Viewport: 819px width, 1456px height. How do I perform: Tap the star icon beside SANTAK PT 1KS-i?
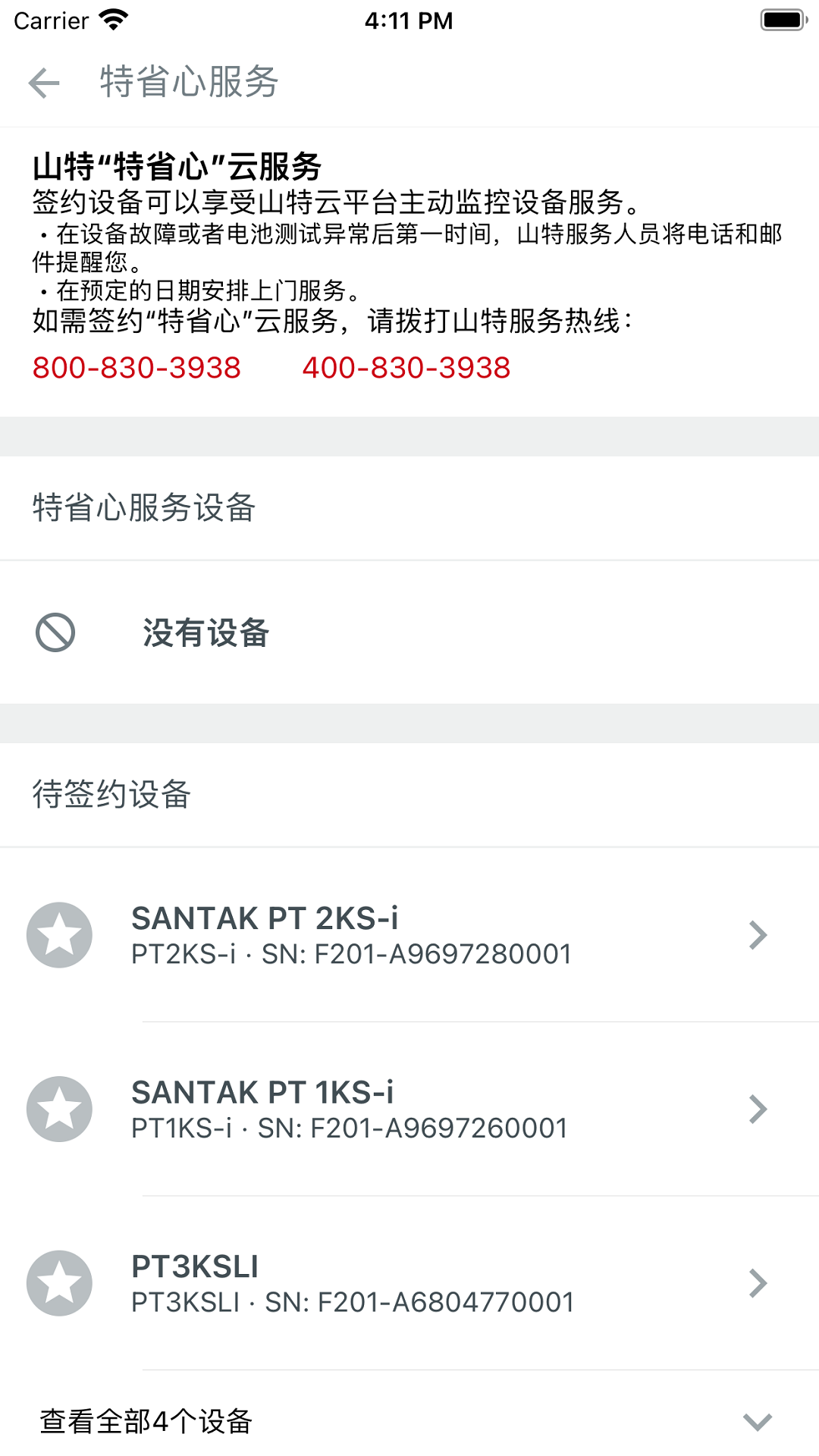click(58, 1109)
